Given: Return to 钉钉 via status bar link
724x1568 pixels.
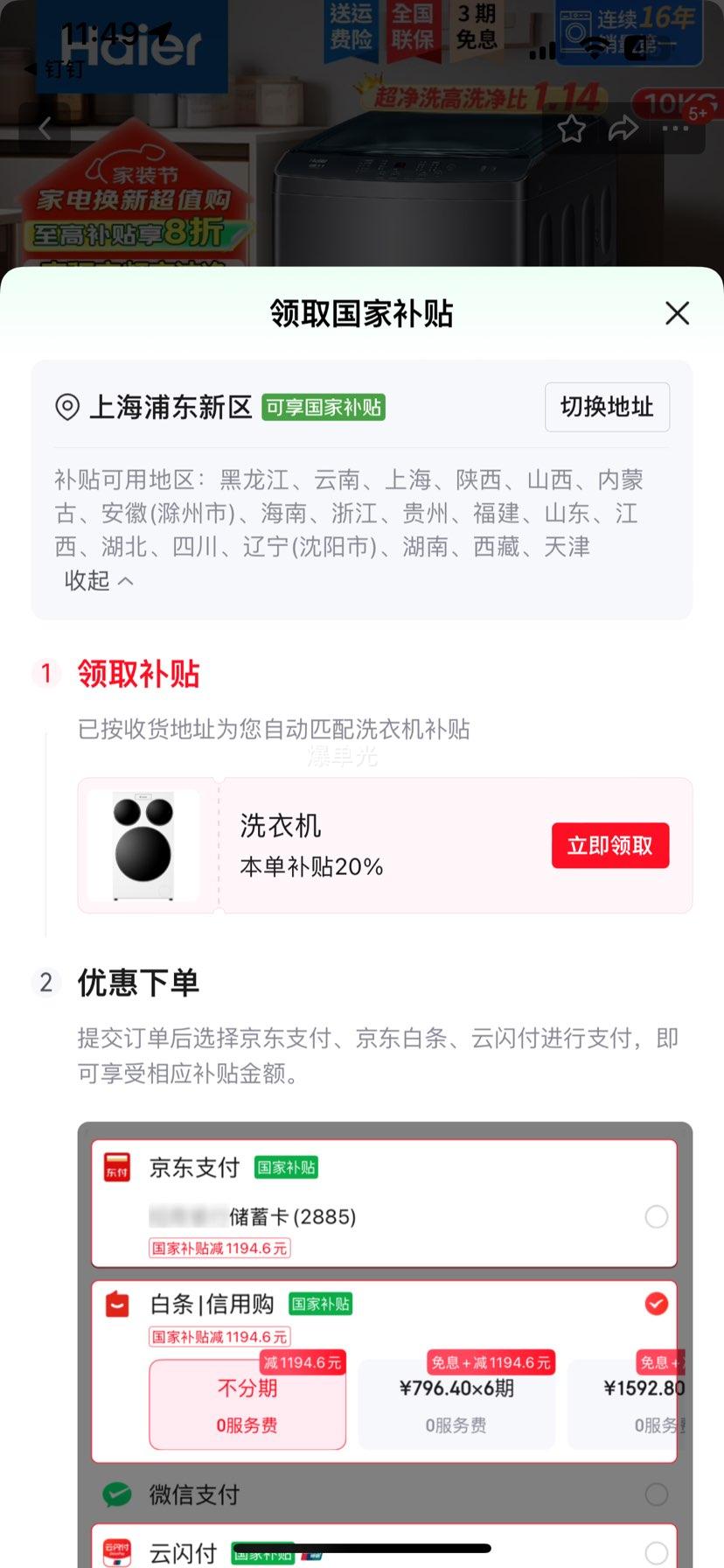Looking at the screenshot, I should (x=54, y=68).
